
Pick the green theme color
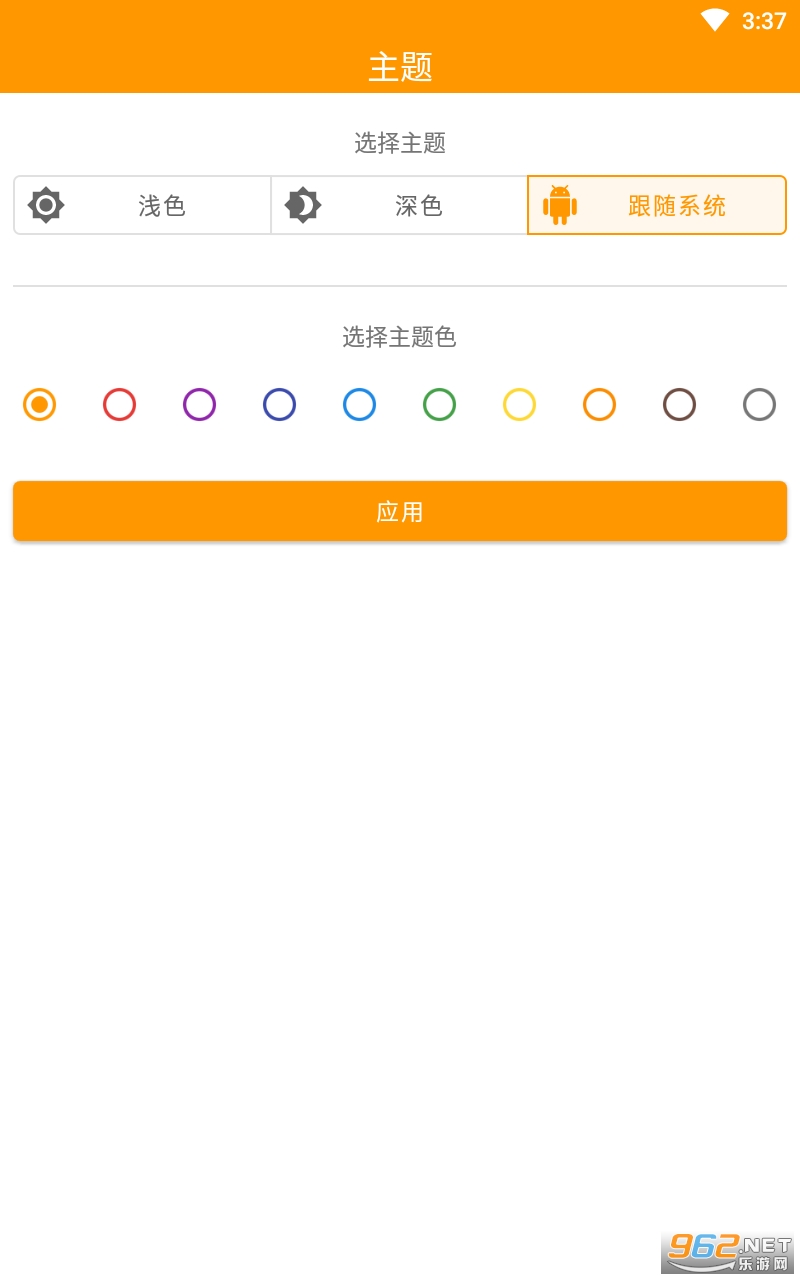click(x=439, y=404)
